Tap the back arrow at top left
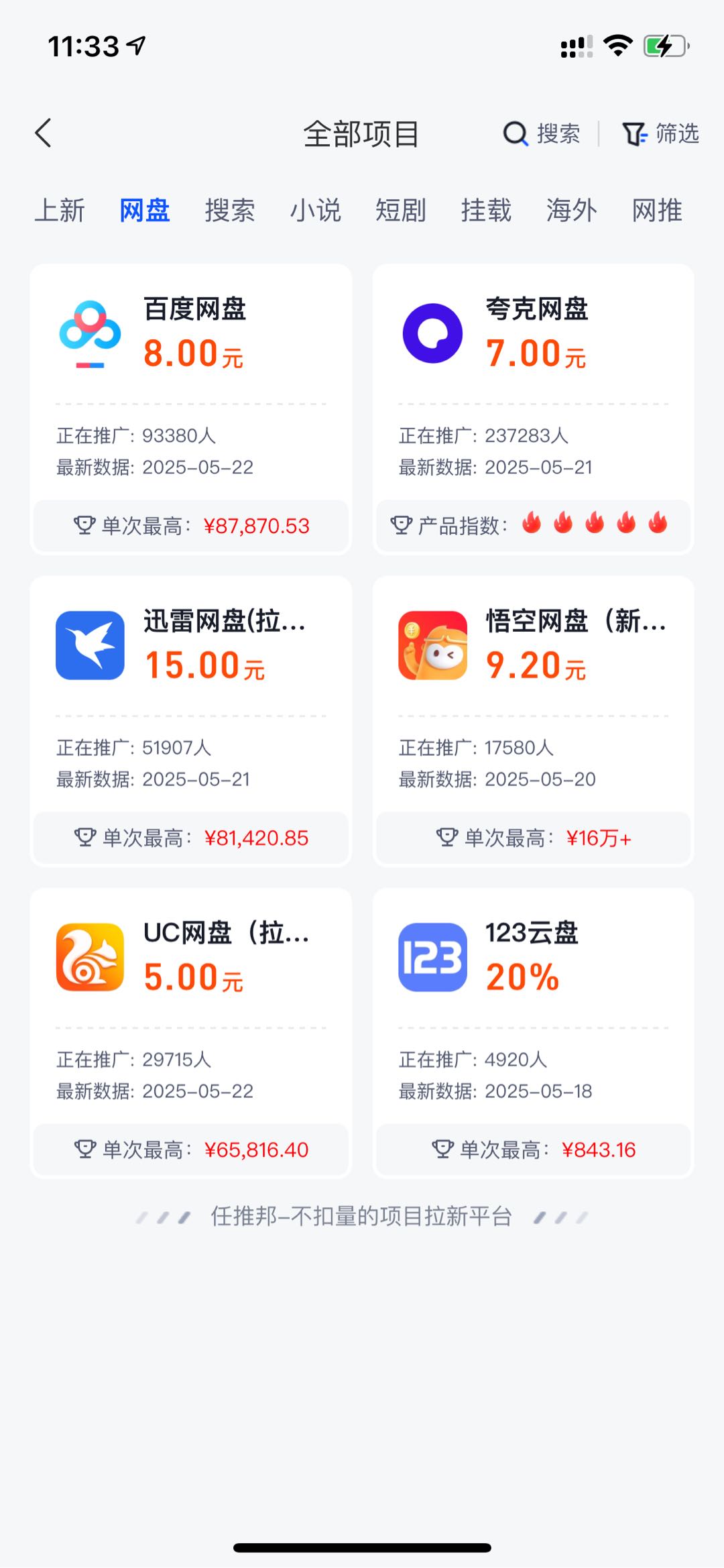 pyautogui.click(x=44, y=133)
